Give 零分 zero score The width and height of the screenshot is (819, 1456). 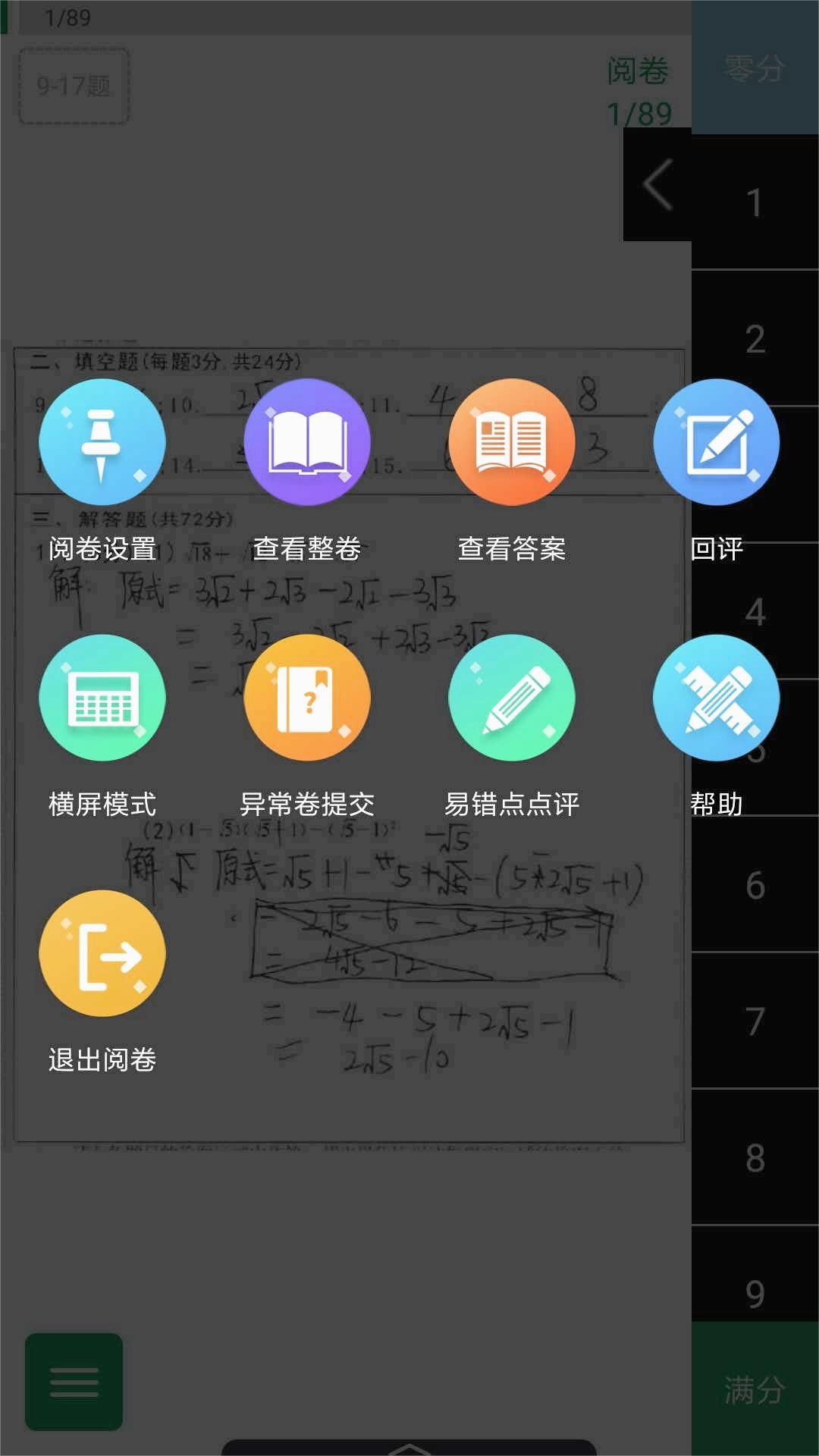[x=755, y=68]
